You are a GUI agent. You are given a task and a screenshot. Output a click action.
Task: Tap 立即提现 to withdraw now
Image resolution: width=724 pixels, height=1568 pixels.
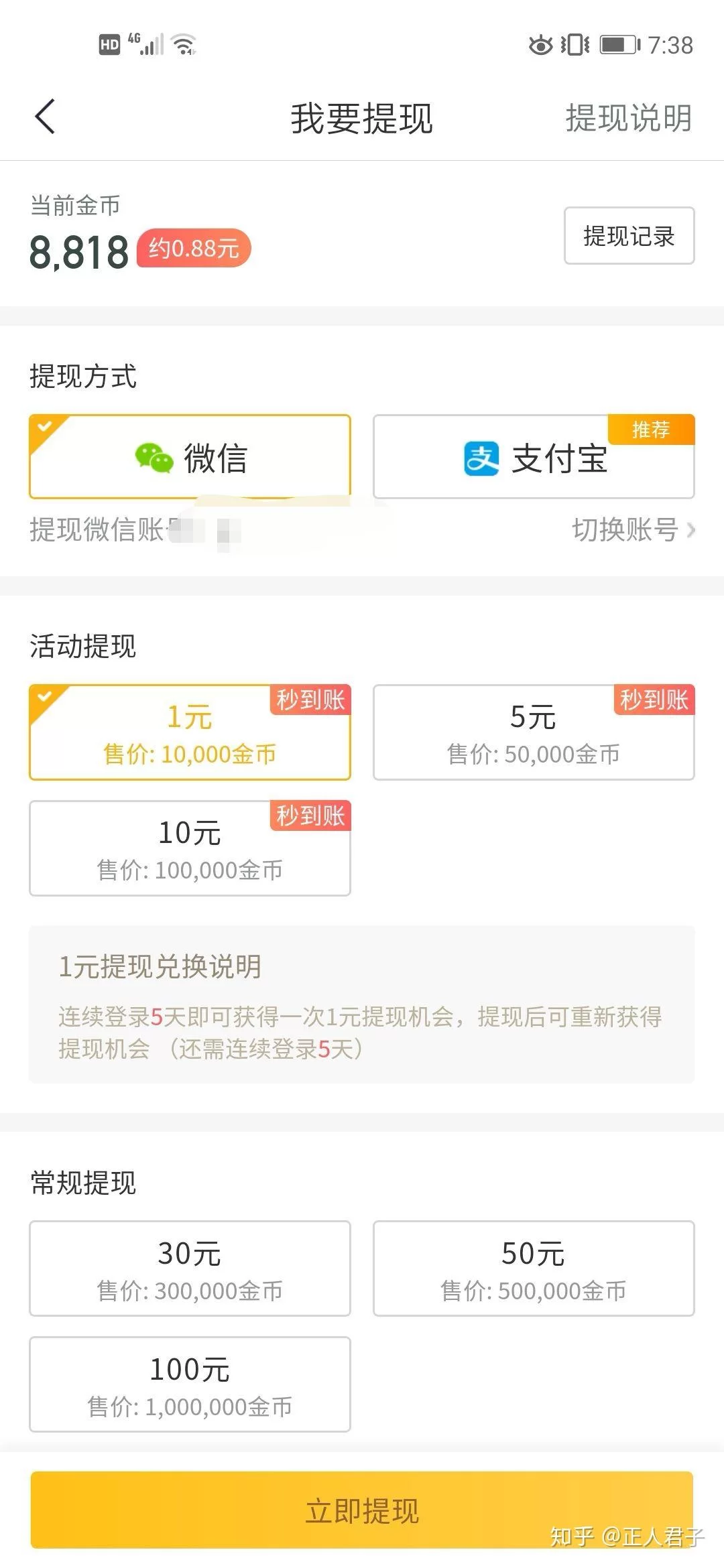click(362, 1510)
